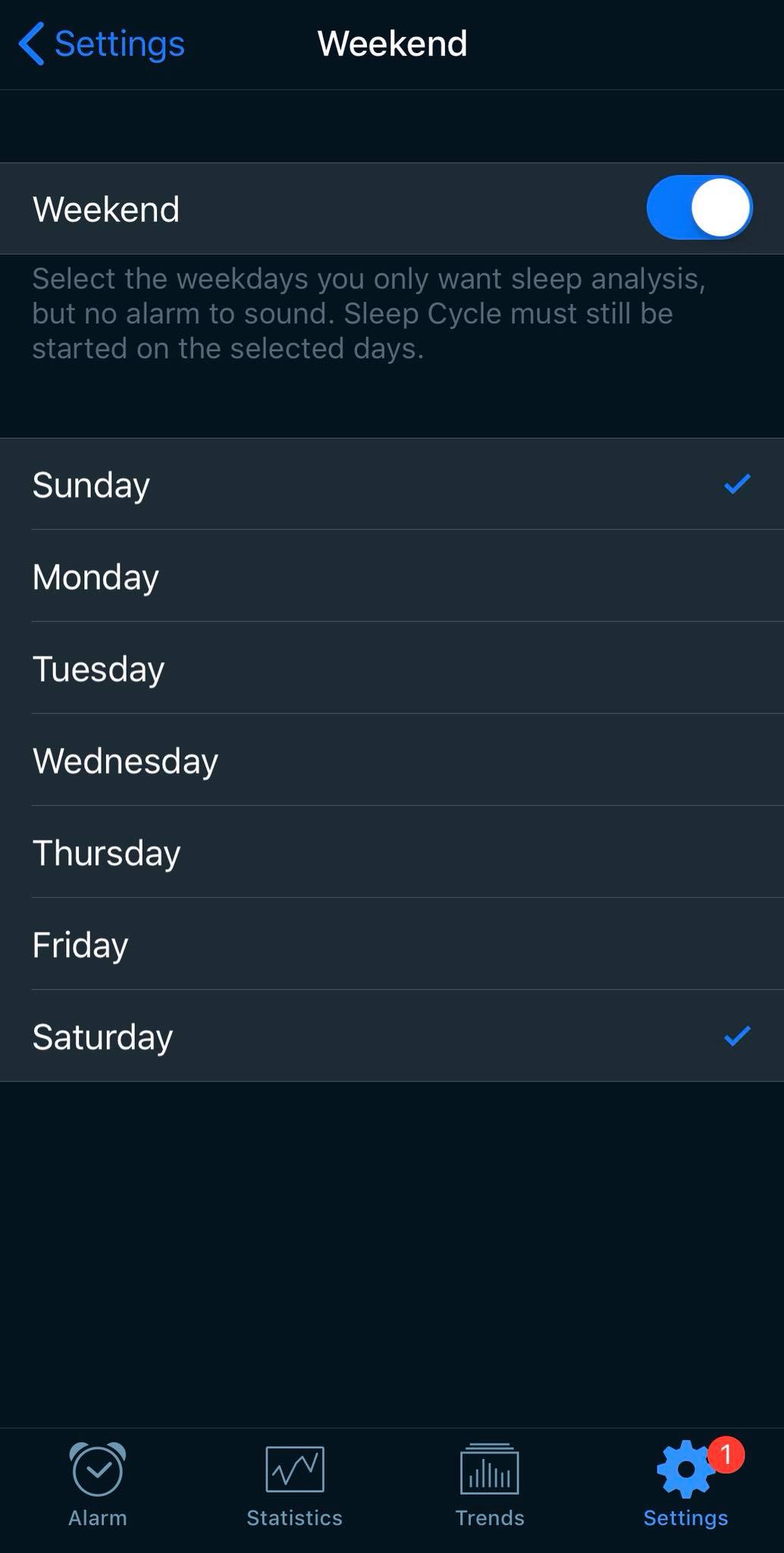Deselect Saturday from weekend days

coord(392,1036)
